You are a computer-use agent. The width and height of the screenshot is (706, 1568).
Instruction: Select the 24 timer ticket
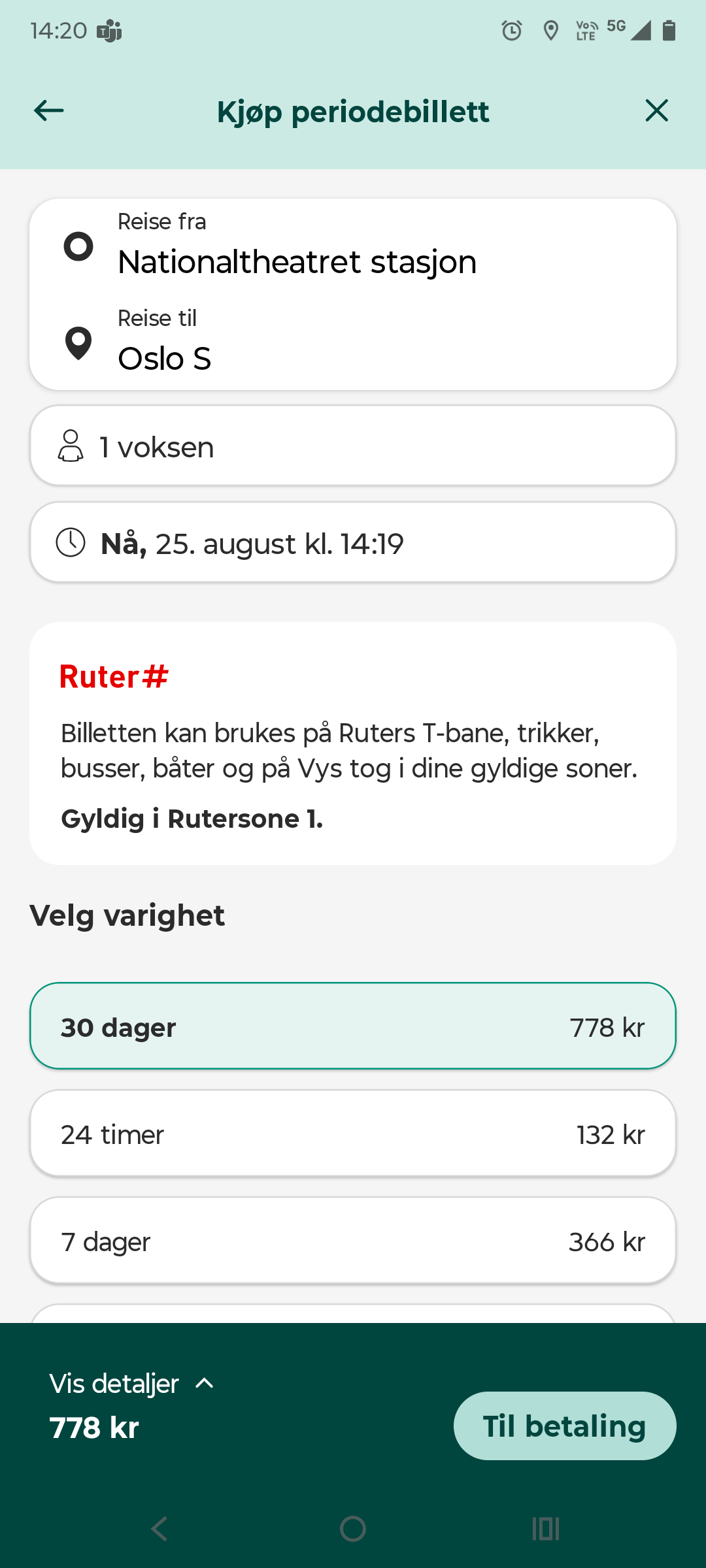click(x=353, y=1134)
